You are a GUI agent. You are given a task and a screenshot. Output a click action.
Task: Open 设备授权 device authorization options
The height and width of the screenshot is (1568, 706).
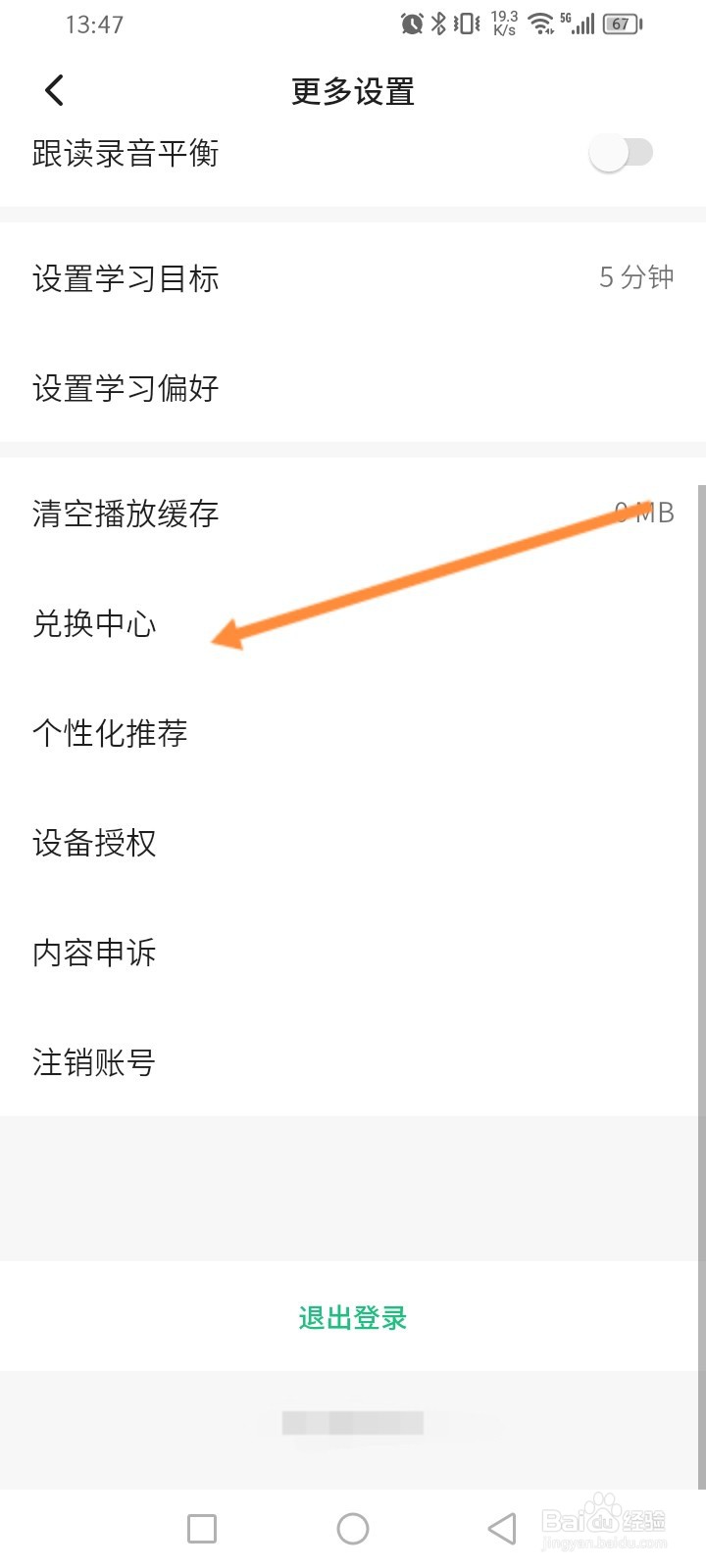(95, 844)
